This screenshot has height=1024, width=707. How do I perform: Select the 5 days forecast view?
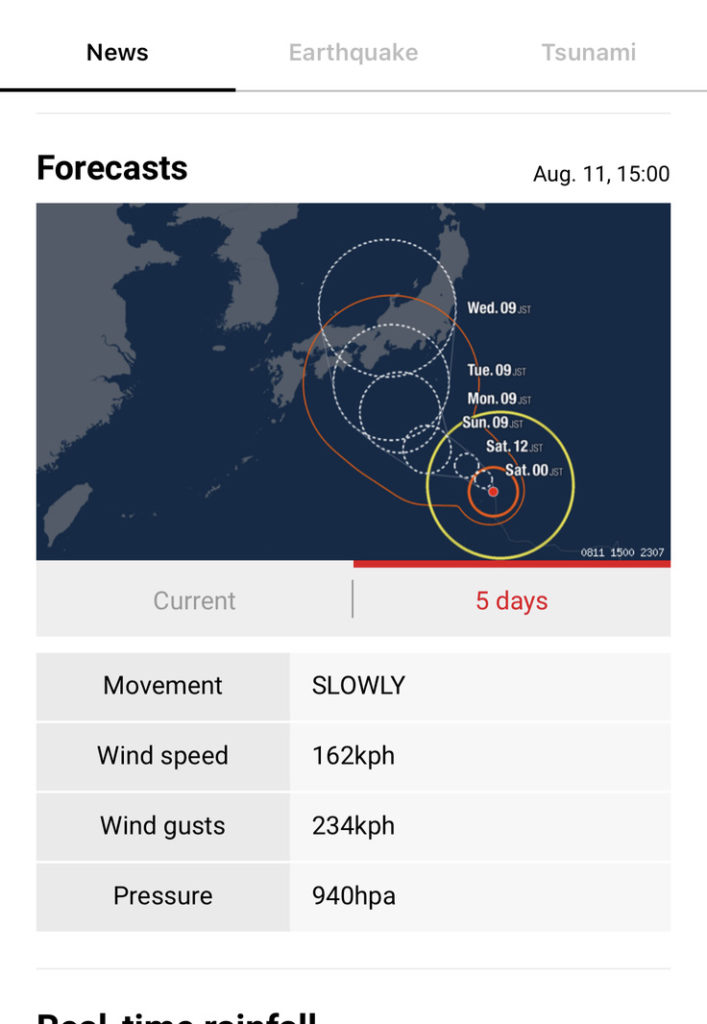click(x=511, y=601)
